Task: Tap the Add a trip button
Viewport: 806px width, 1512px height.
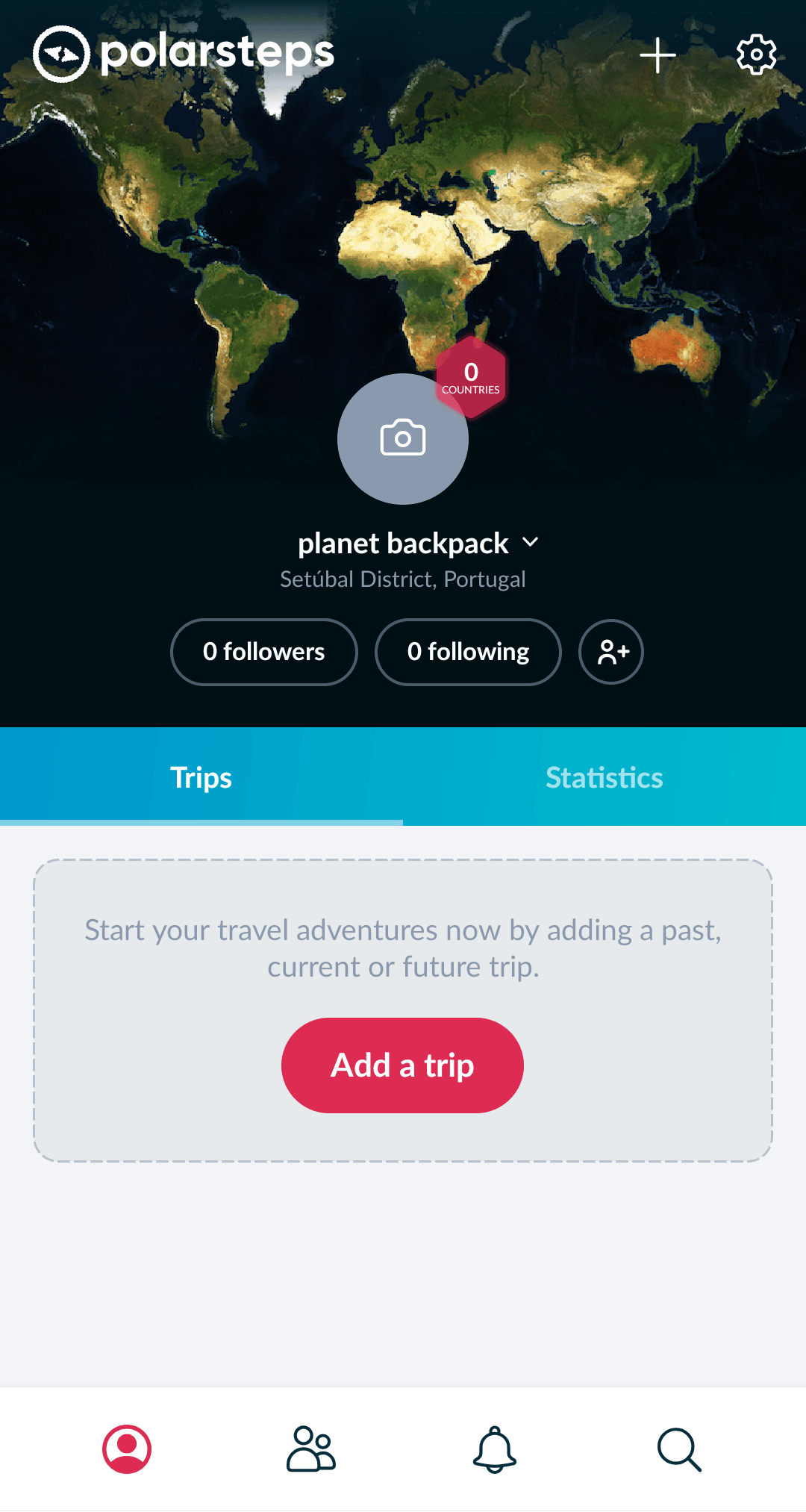Action: [x=402, y=1065]
